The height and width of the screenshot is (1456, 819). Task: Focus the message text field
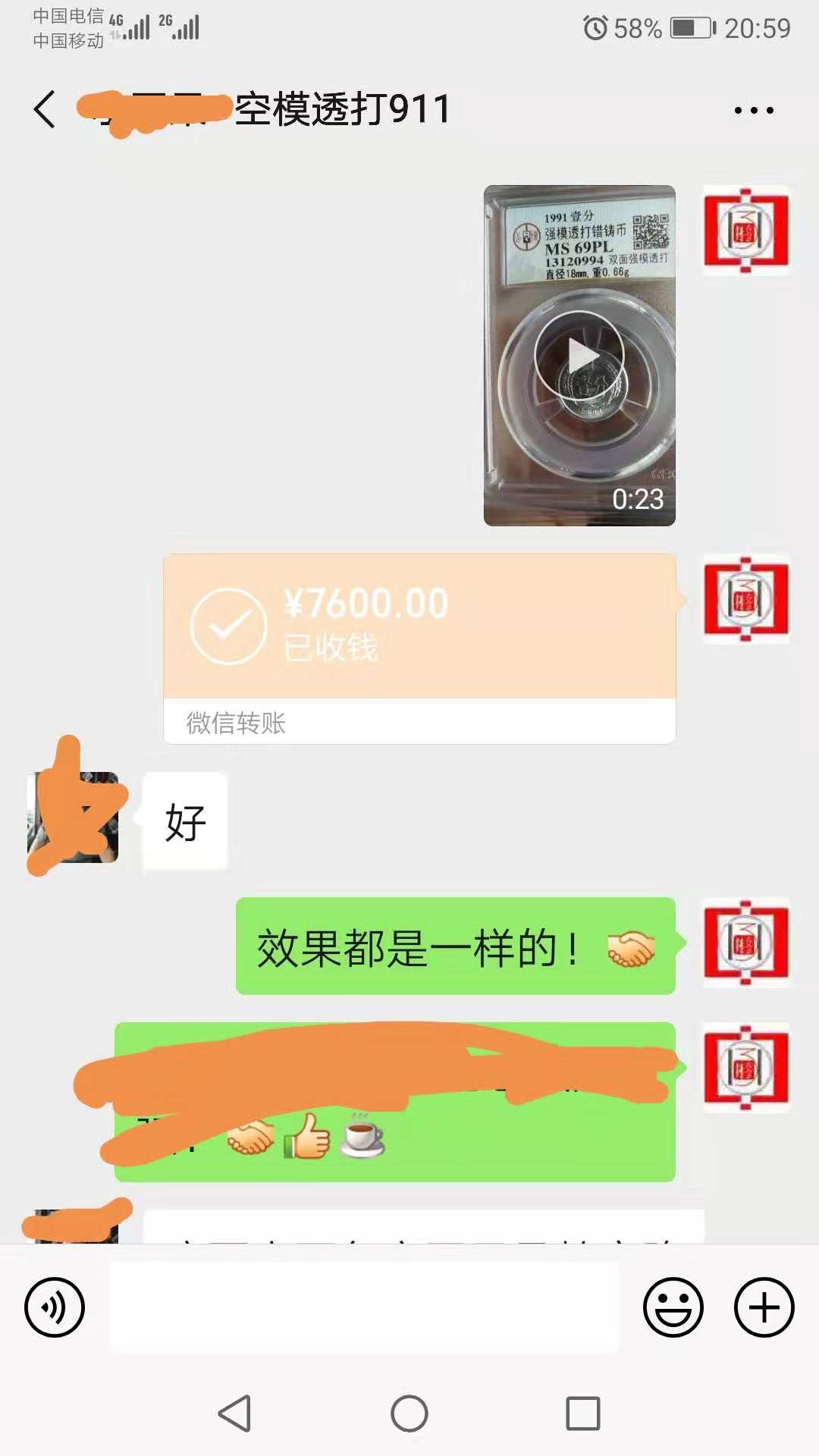click(x=364, y=1307)
